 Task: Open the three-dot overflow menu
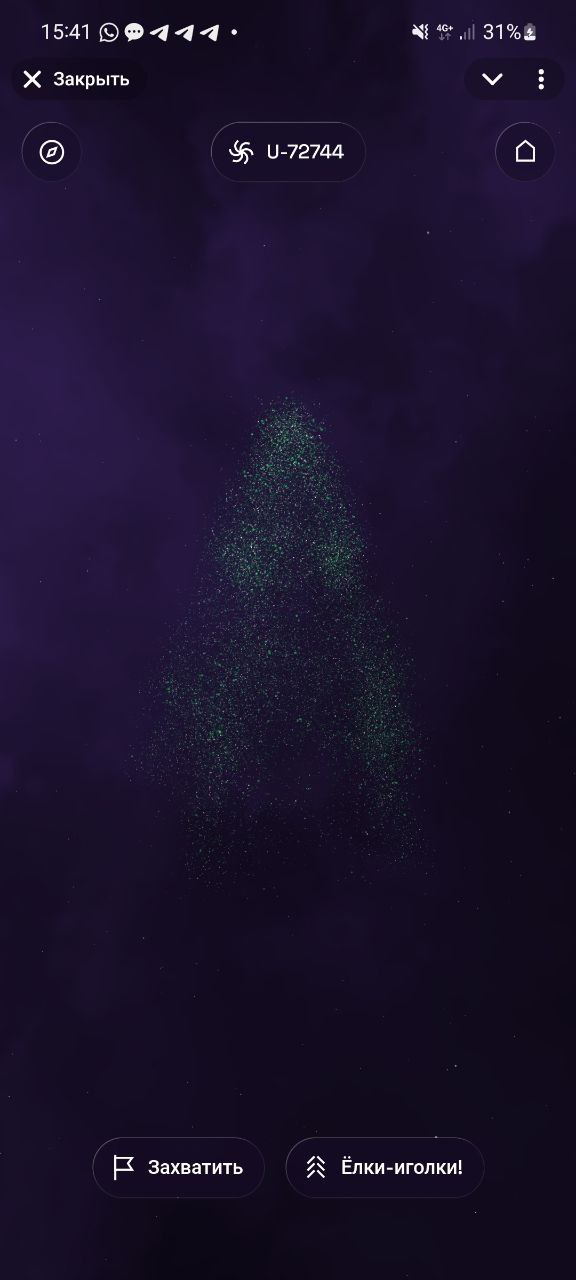541,79
